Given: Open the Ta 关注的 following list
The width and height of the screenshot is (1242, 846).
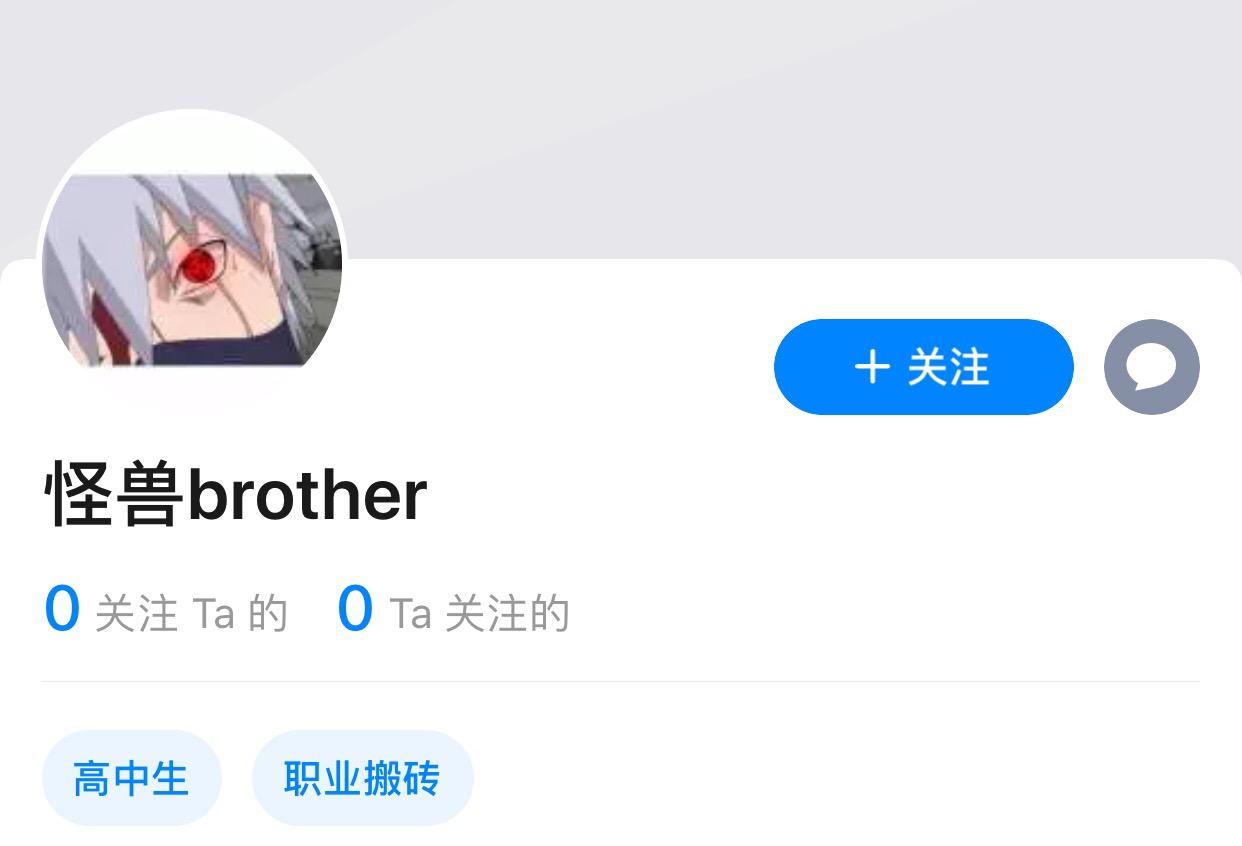Looking at the screenshot, I should (454, 611).
